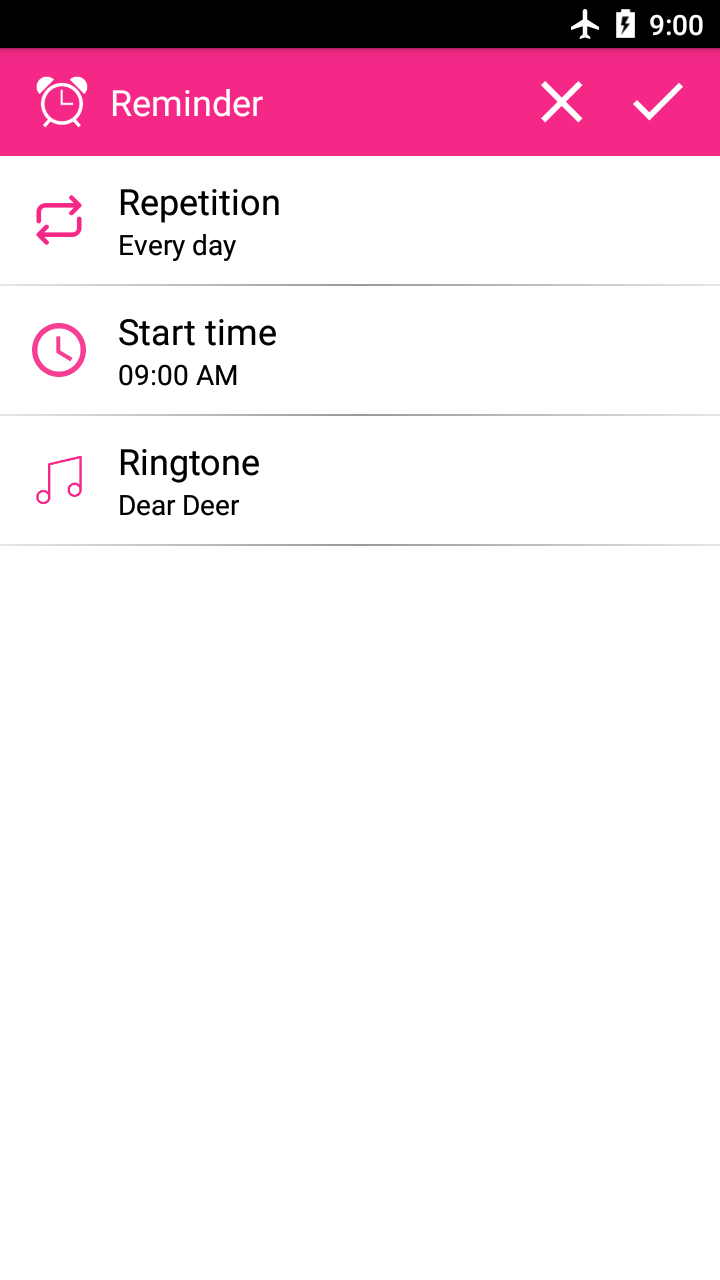This screenshot has height=1280, width=720.
Task: Confirm the reminder with the checkmark
Action: [658, 103]
